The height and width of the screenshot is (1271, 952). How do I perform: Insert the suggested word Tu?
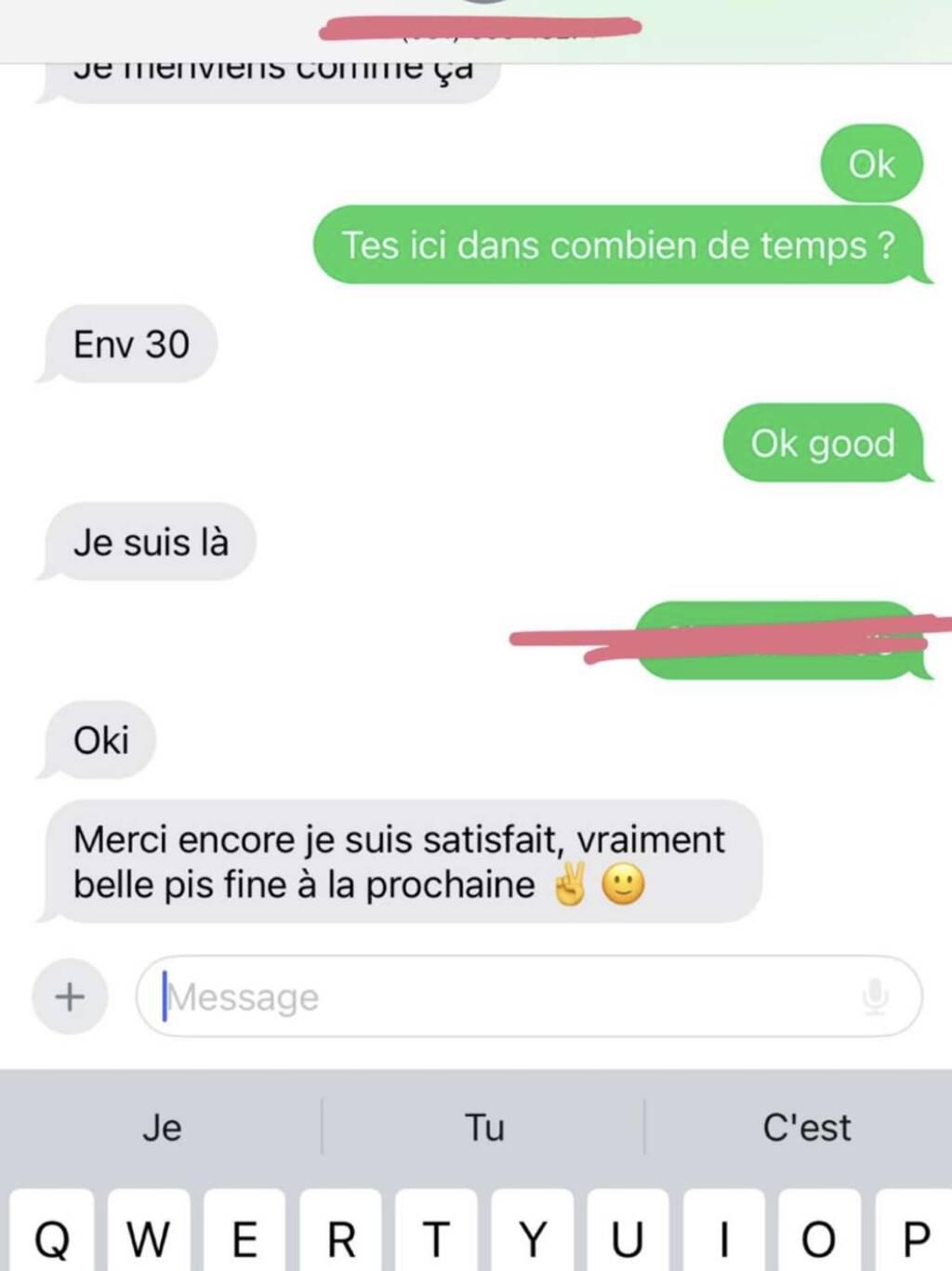tap(484, 1128)
